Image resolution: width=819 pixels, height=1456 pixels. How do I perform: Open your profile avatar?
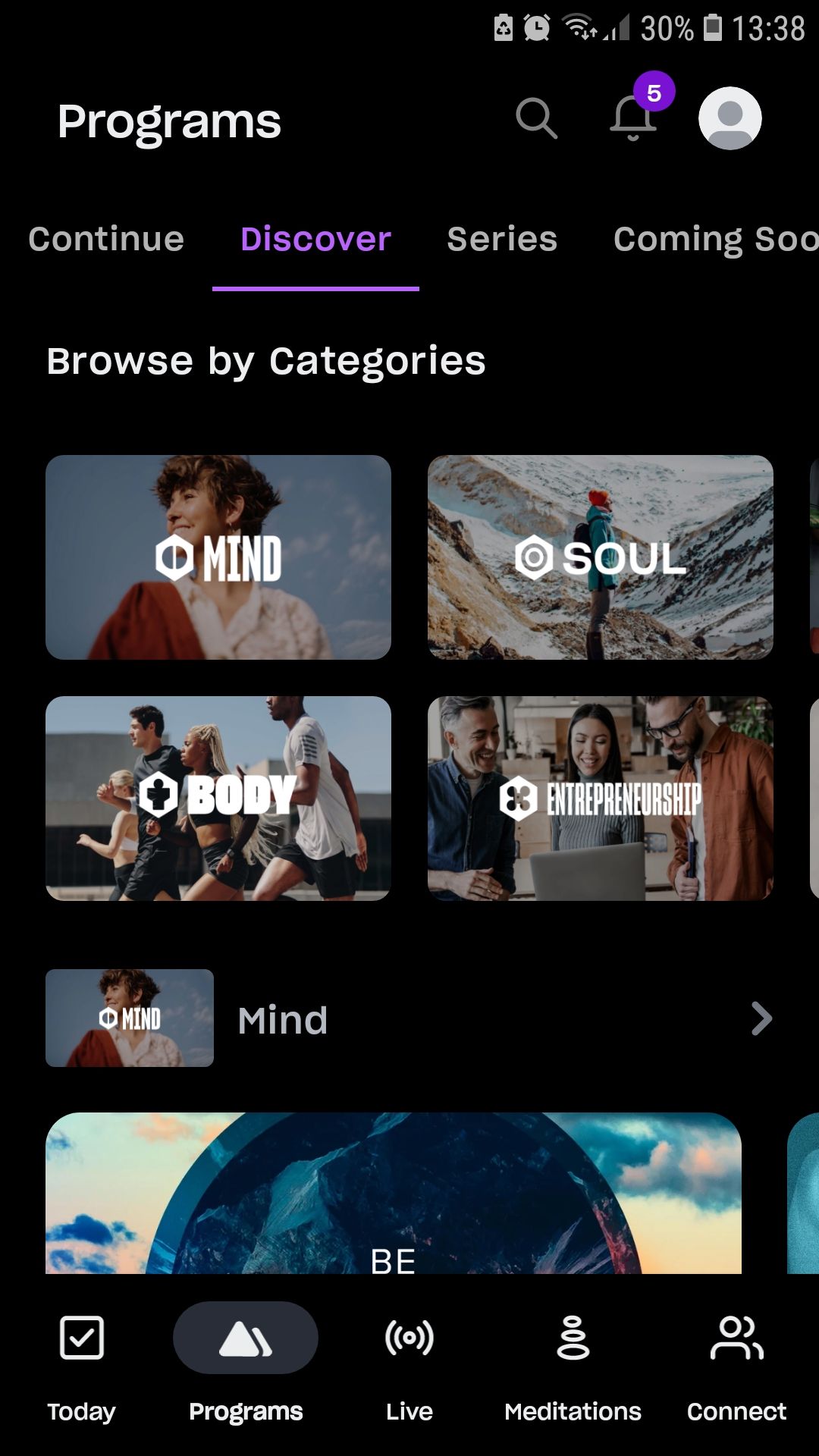(x=729, y=118)
